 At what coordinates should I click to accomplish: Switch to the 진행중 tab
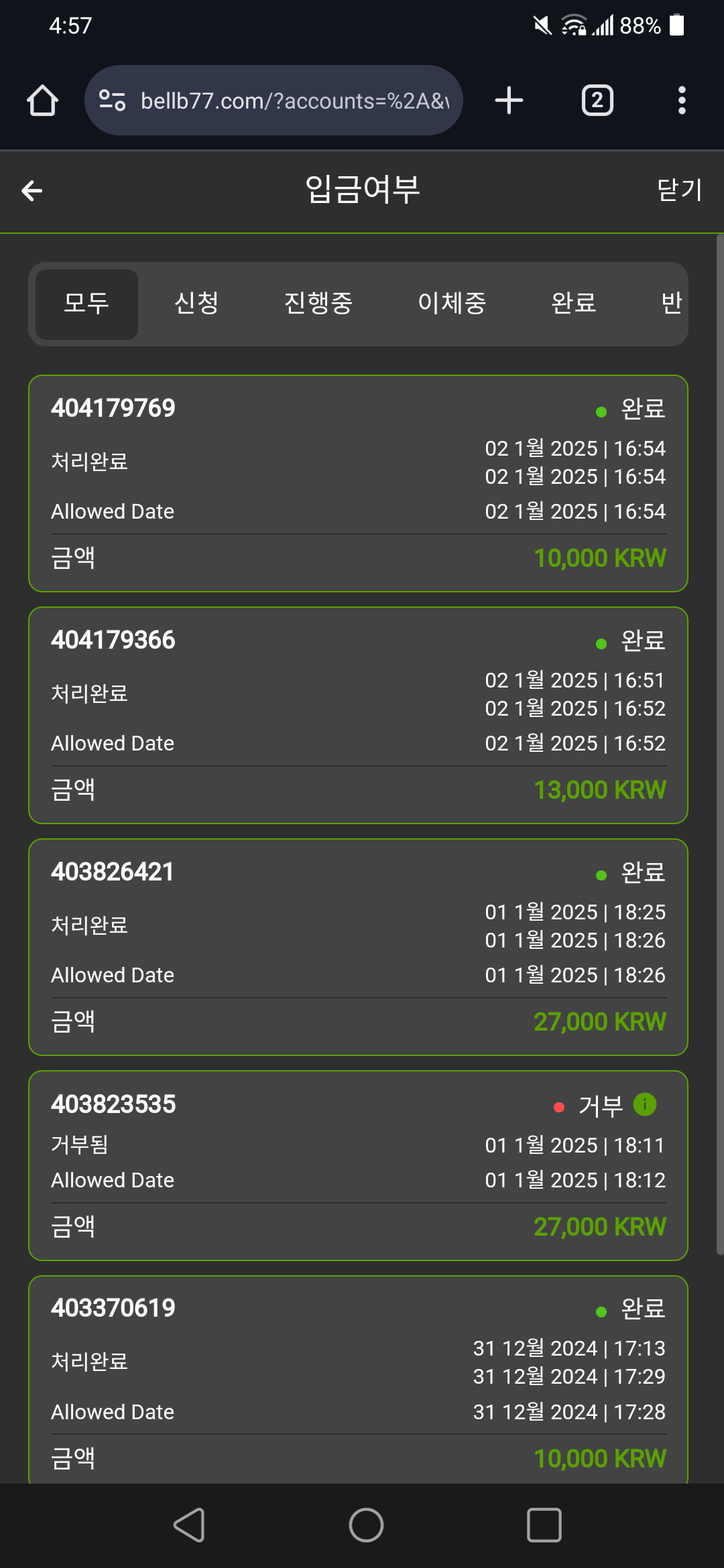[x=318, y=304]
